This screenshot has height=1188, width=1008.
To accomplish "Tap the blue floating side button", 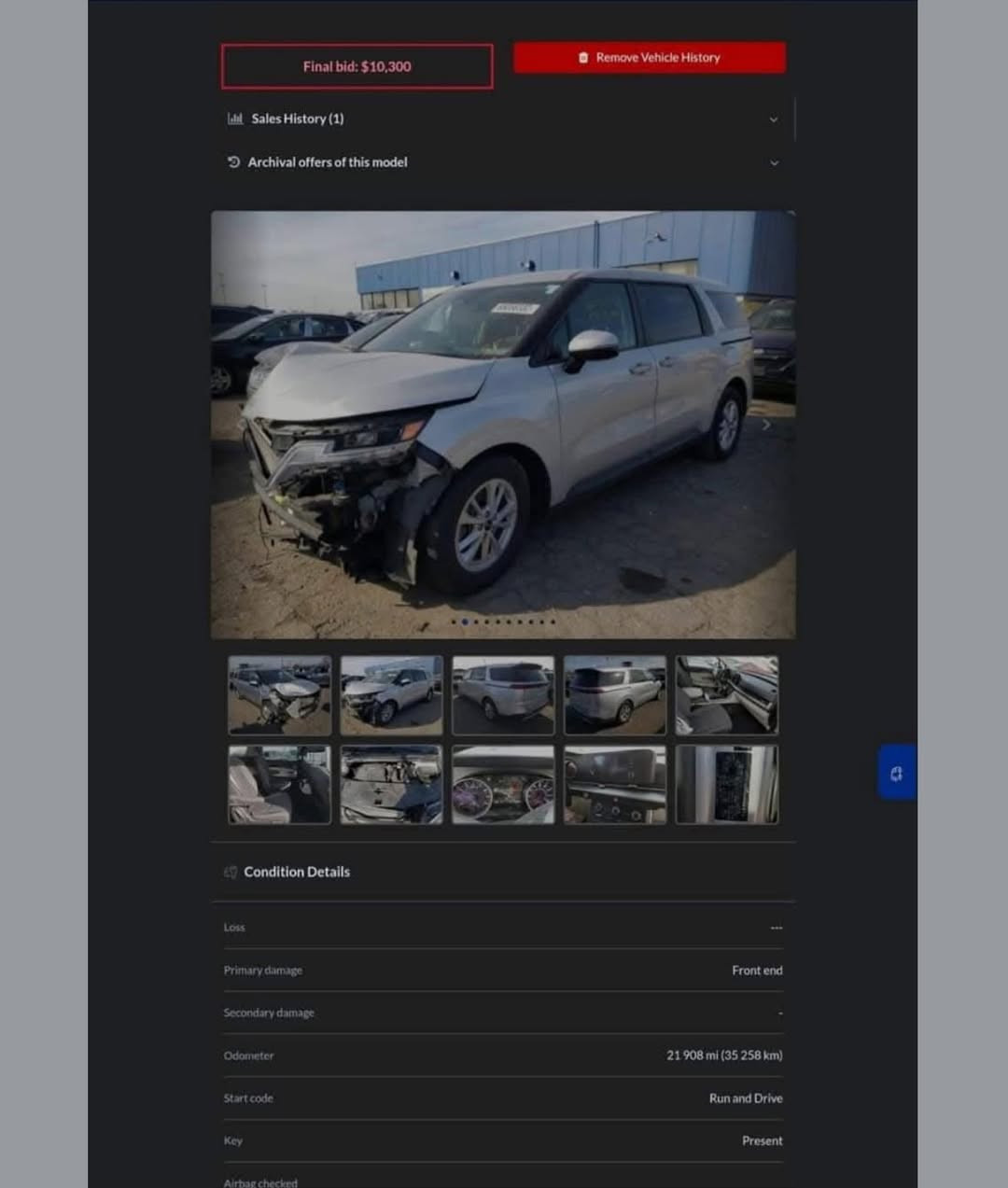I will (x=896, y=773).
